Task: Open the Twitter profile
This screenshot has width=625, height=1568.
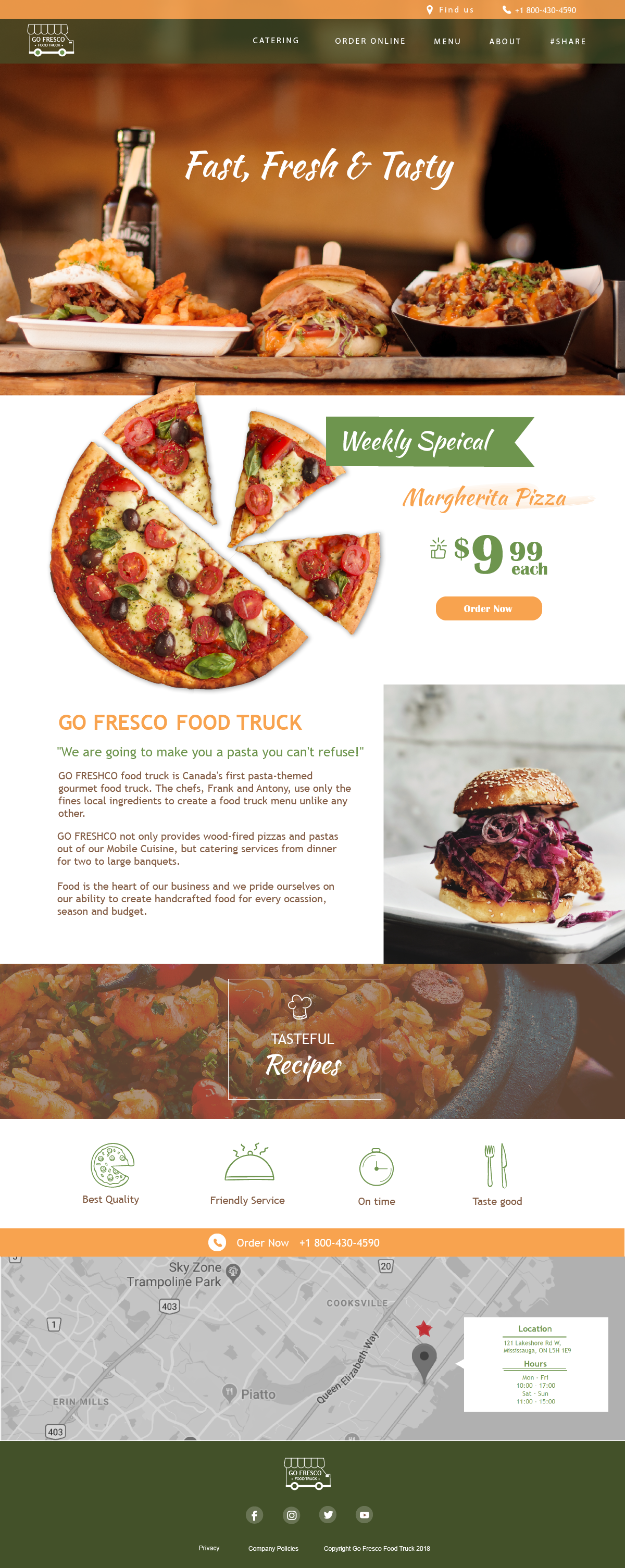Action: (328, 1514)
